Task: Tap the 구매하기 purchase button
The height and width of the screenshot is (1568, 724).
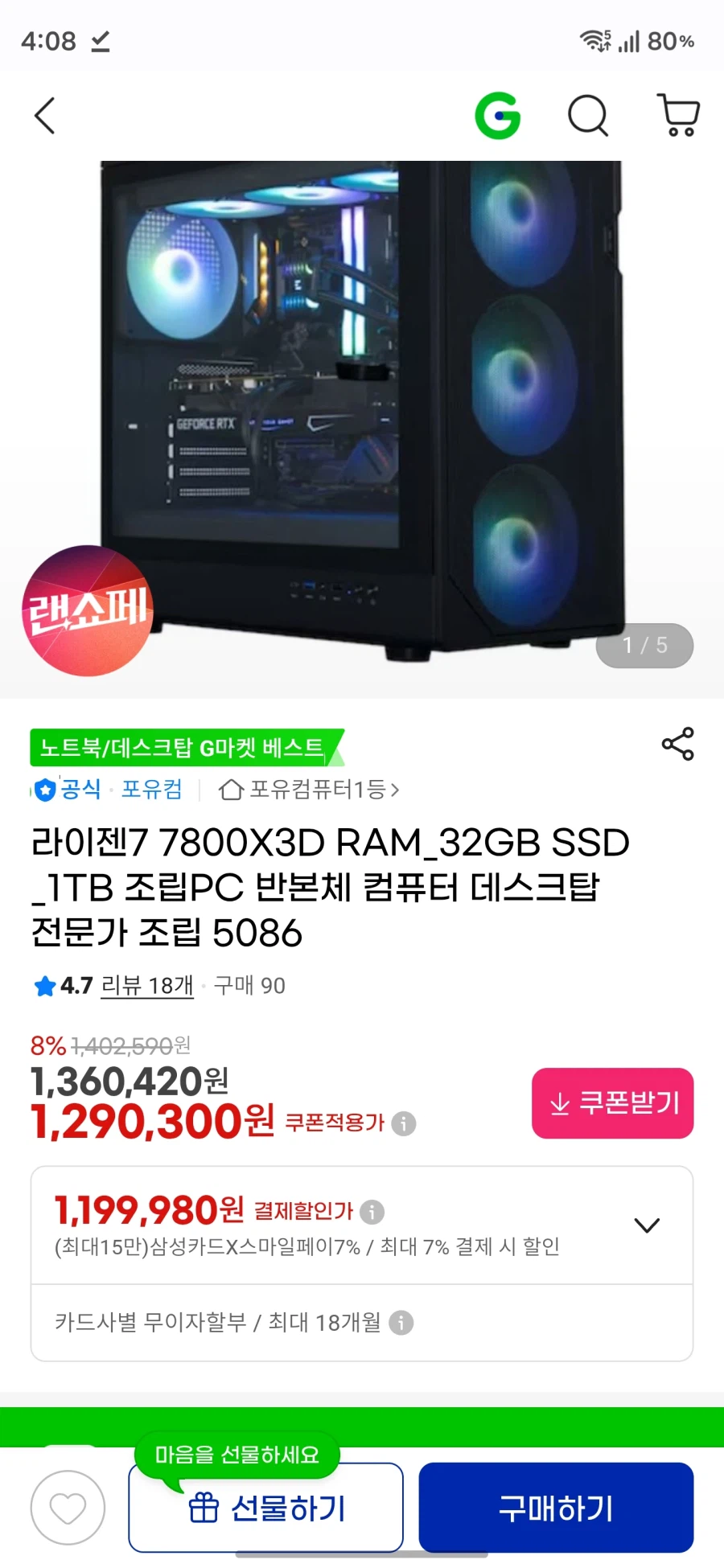Action: [x=556, y=1506]
